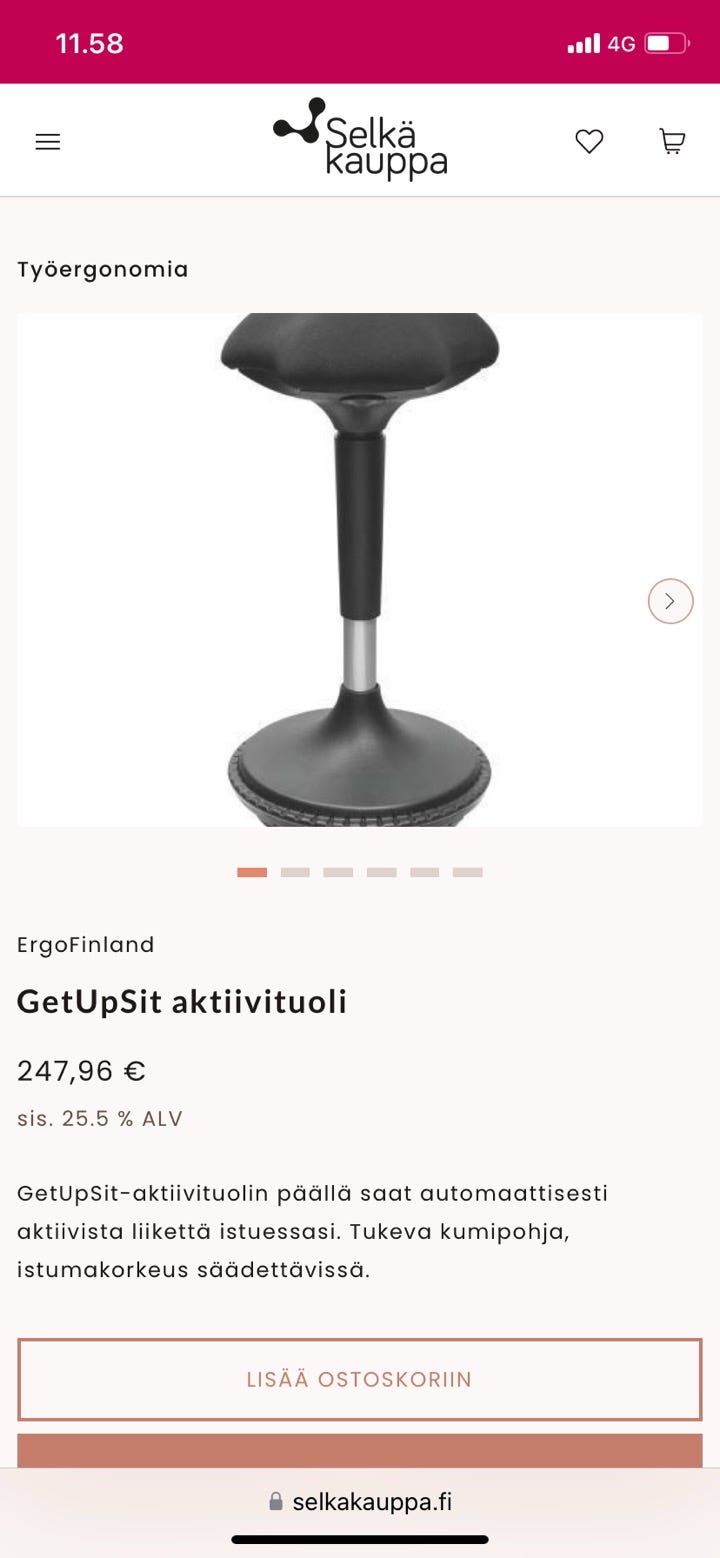This screenshot has height=1558, width=720.
Task: Select the second carousel dot indicator
Action: click(x=296, y=871)
